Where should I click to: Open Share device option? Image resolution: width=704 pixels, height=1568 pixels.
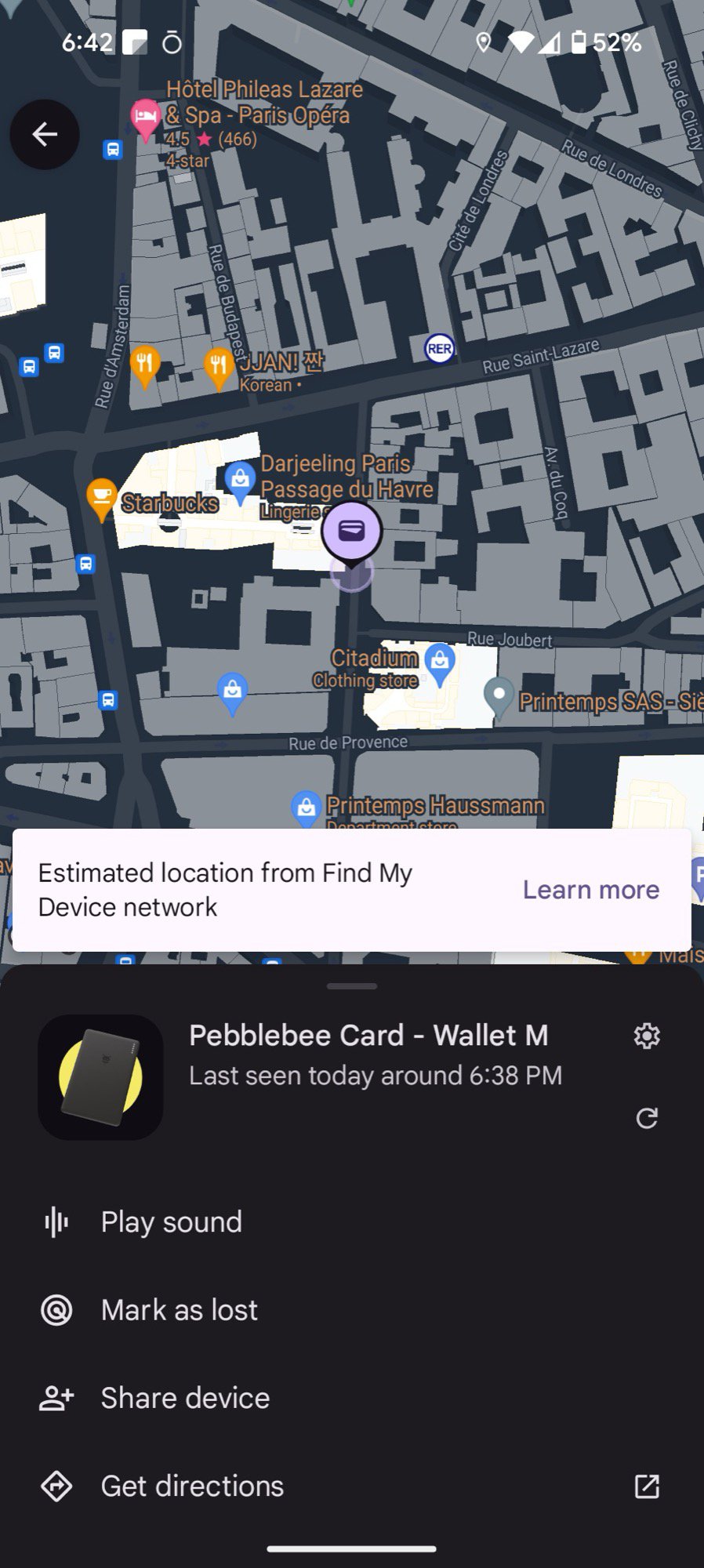pos(185,1398)
